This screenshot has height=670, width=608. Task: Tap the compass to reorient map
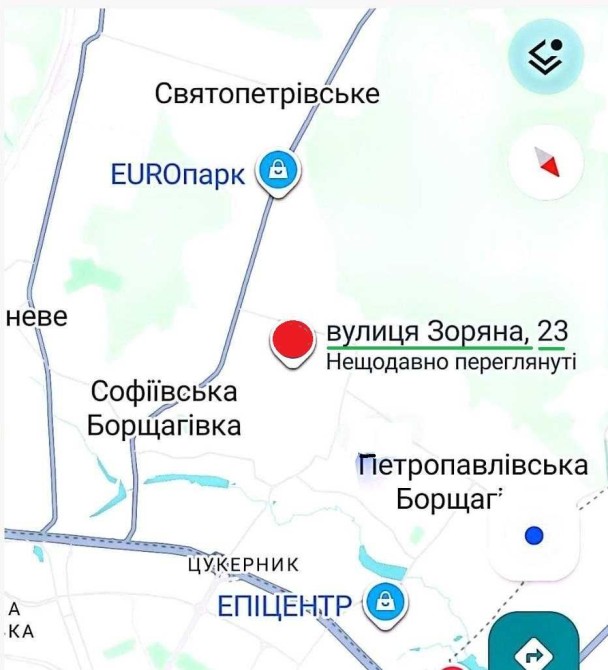pyautogui.click(x=546, y=162)
